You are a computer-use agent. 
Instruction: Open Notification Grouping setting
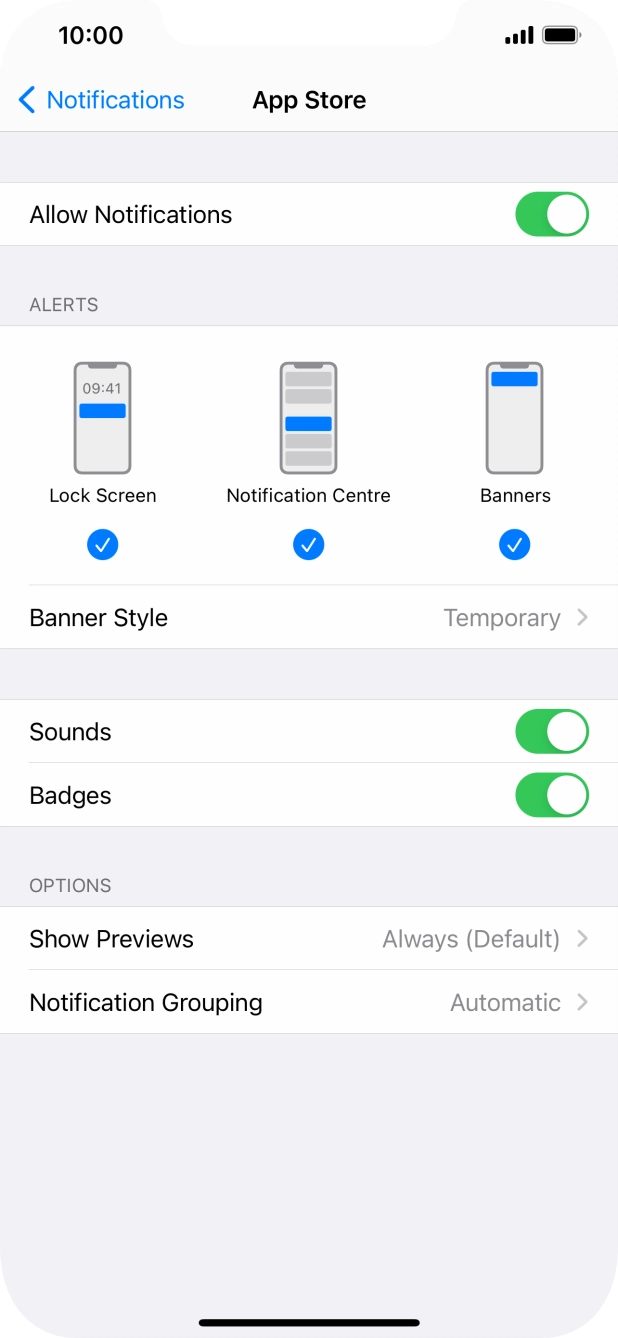(308, 1003)
